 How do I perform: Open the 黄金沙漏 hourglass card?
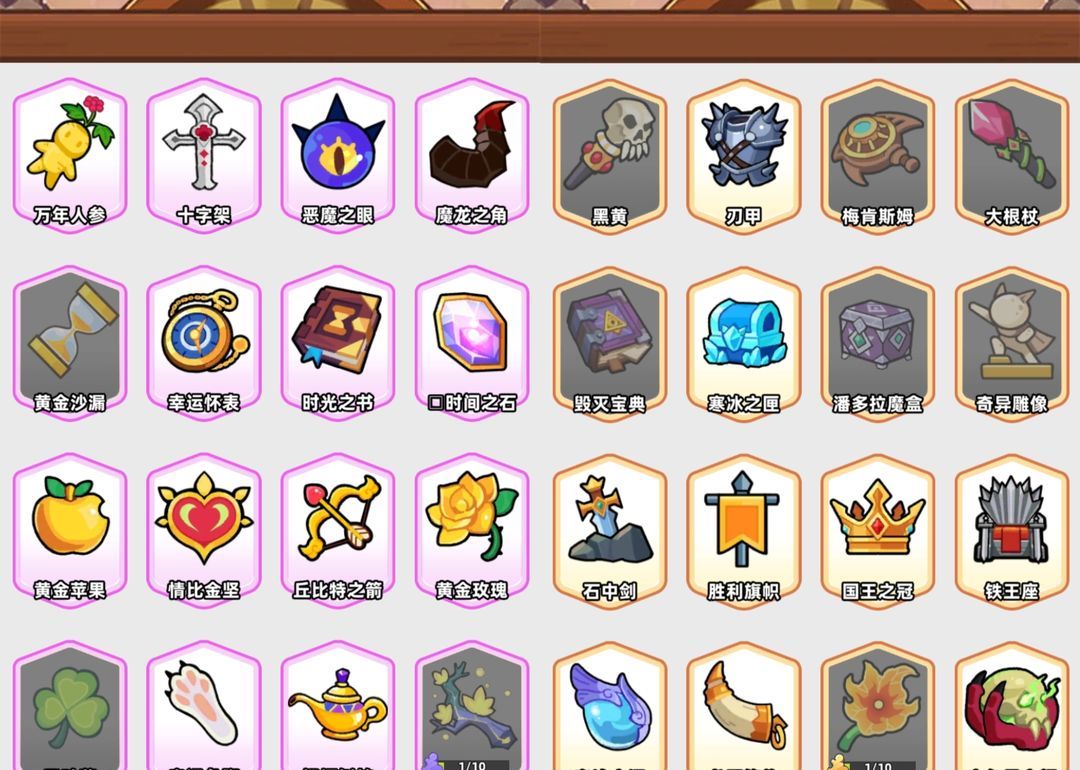pos(70,342)
